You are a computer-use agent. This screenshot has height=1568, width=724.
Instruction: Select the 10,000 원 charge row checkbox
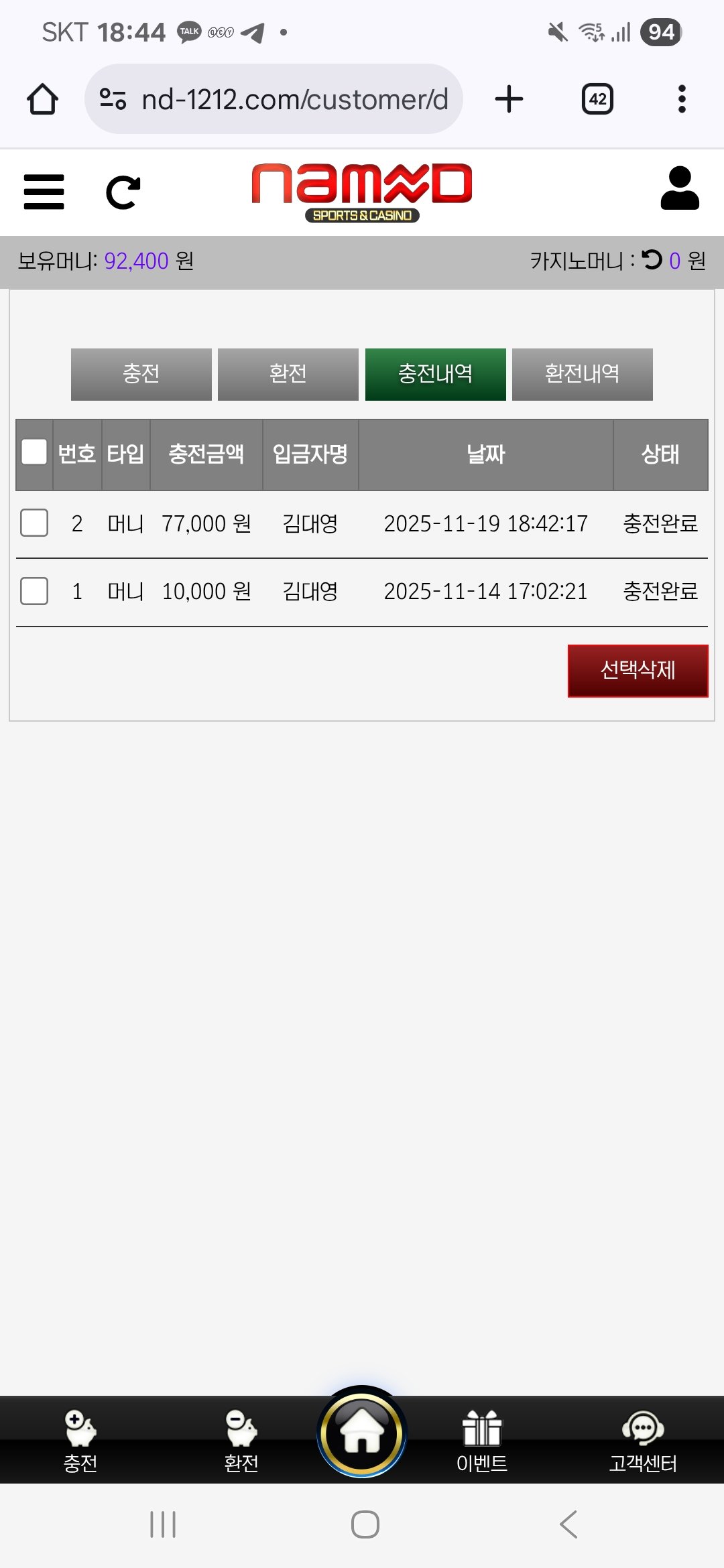[x=34, y=591]
